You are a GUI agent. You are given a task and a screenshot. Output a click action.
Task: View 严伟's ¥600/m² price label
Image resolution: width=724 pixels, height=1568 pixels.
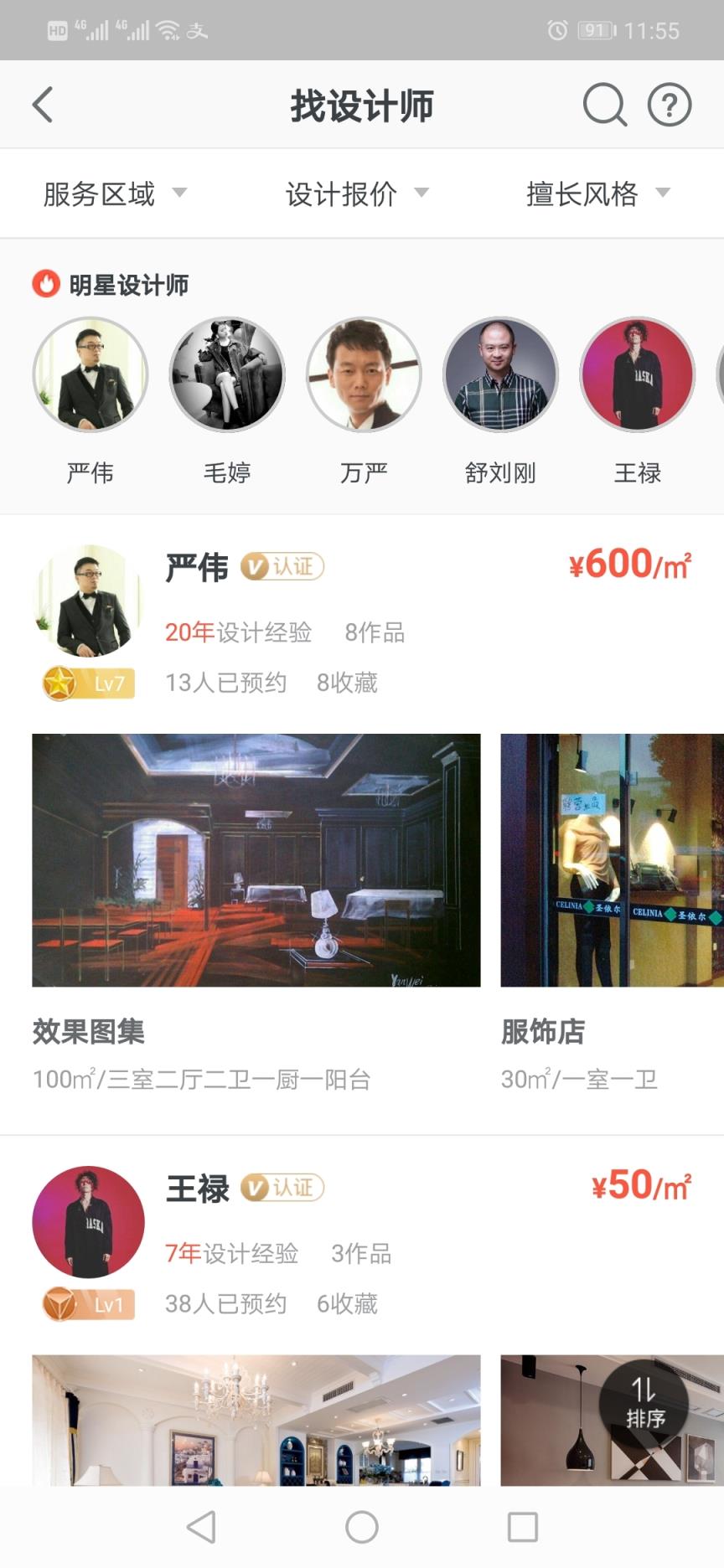coord(628,565)
